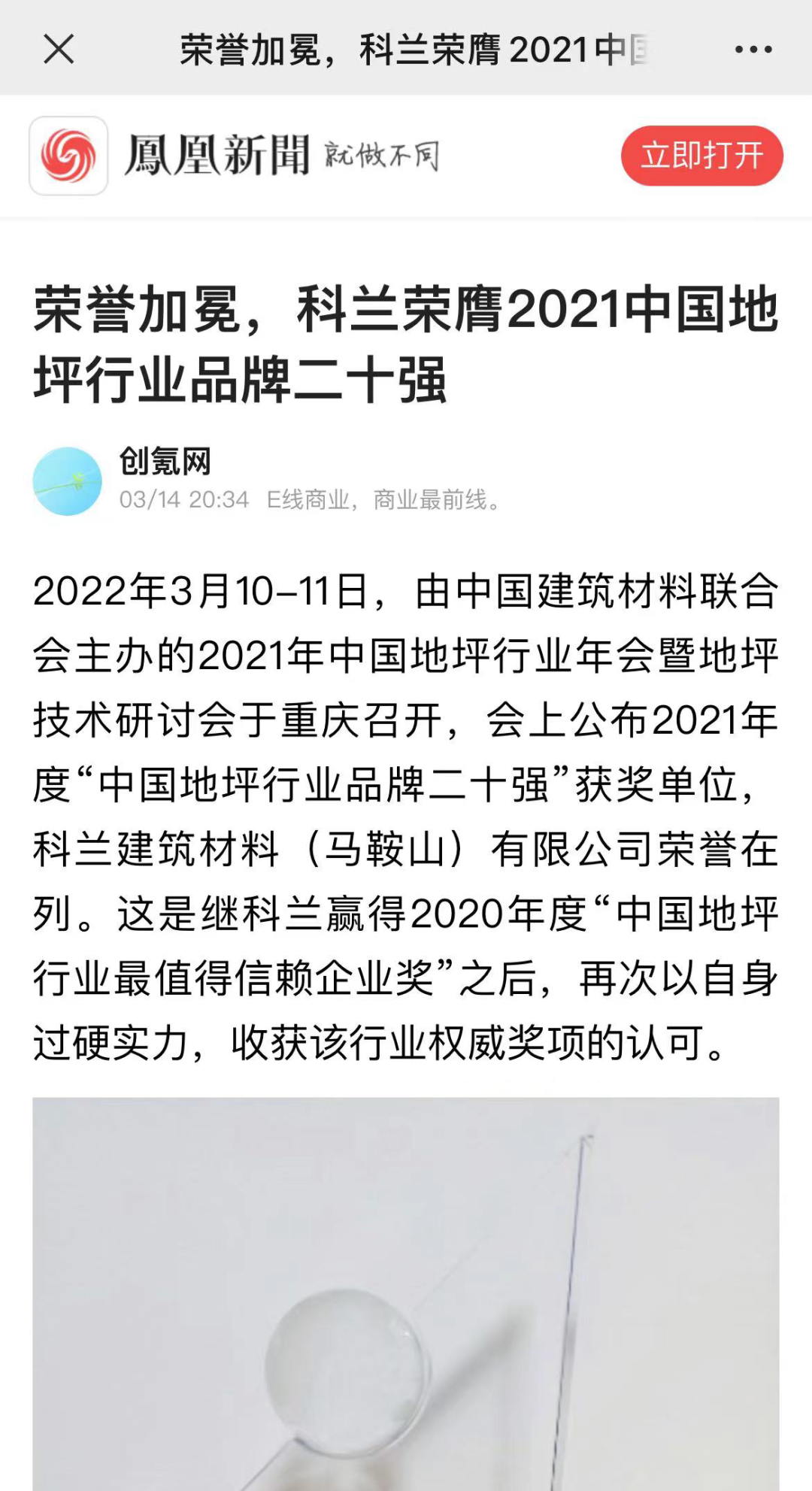Close the article page with the X
This screenshot has height=1491, width=812.
point(59,50)
